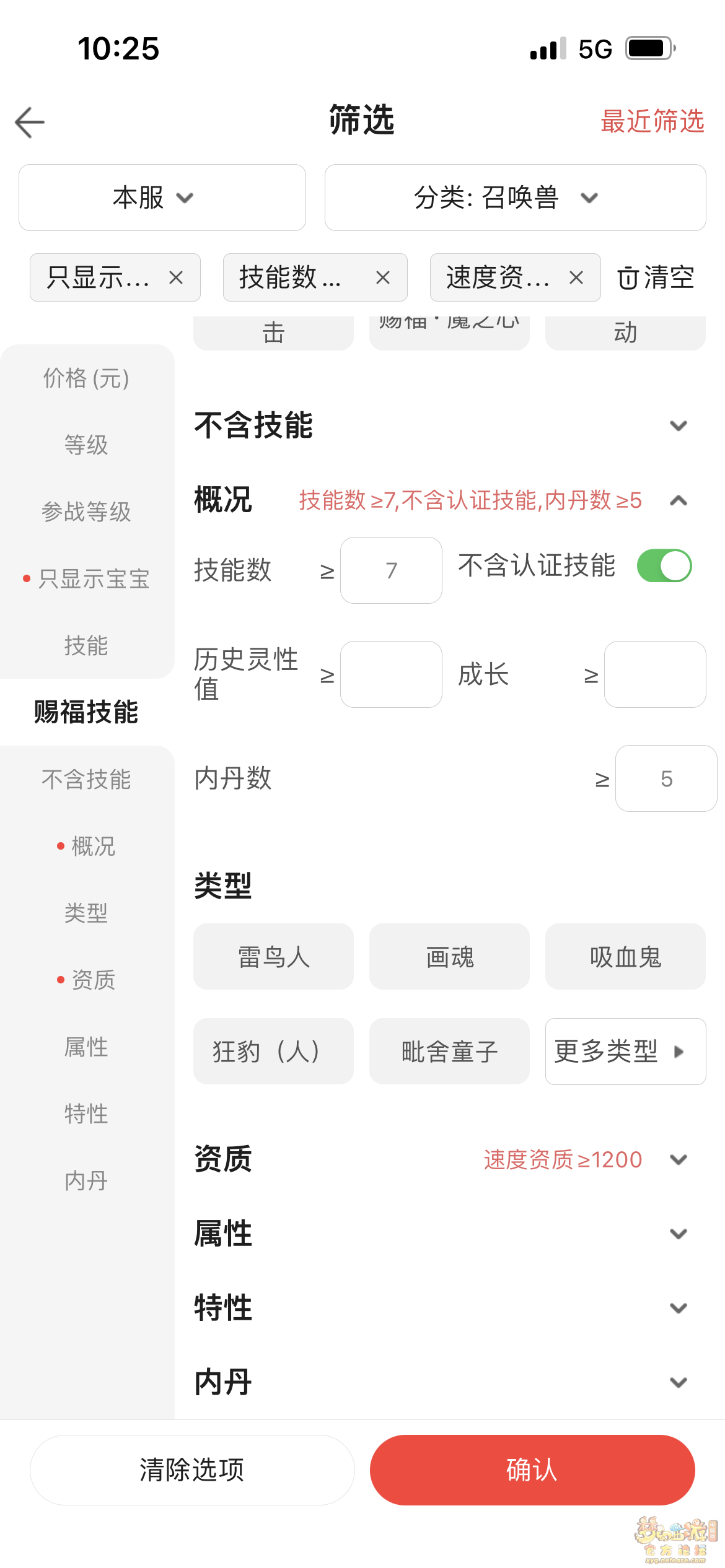Jump to 参战等级 in the sidebar
725x1568 pixels.
pos(86,512)
